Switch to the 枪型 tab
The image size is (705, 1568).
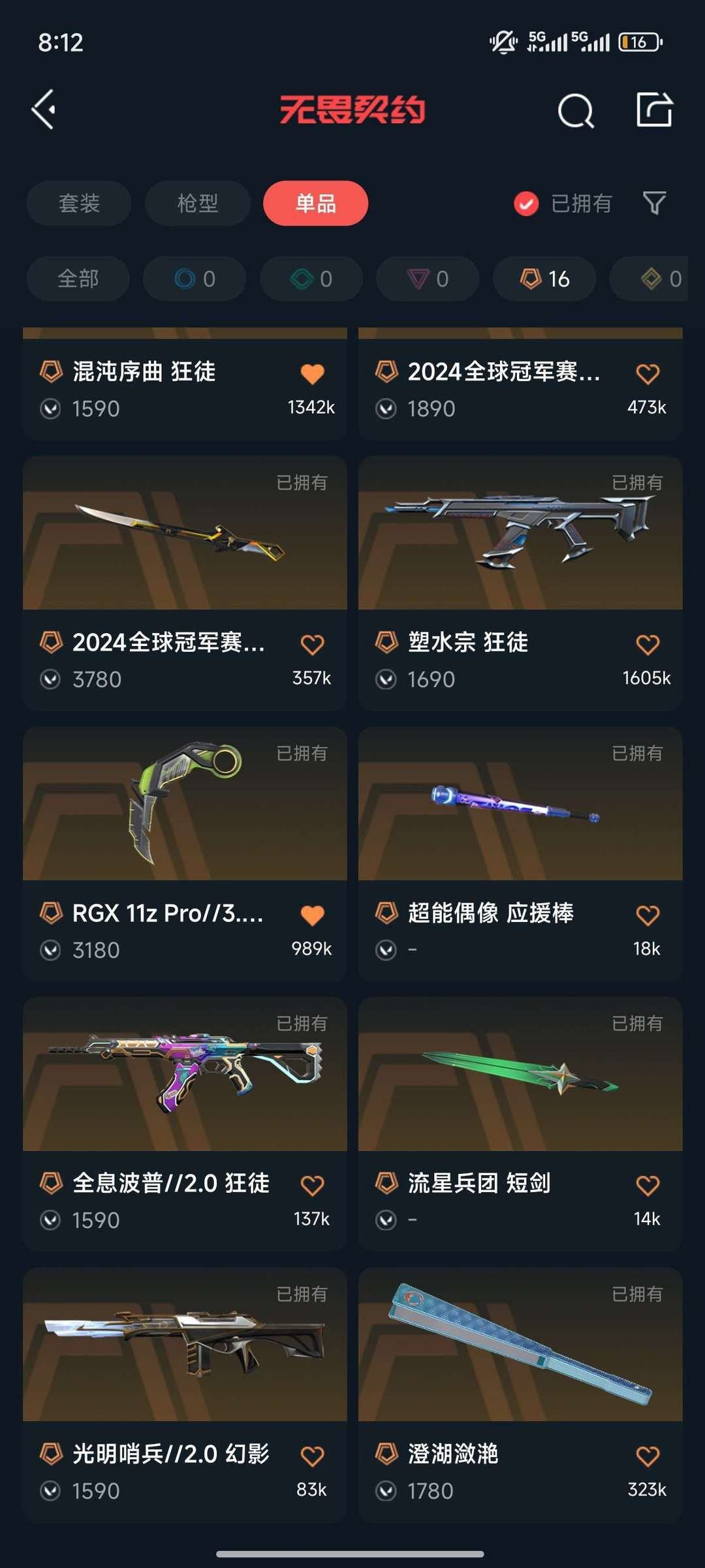pos(198,203)
